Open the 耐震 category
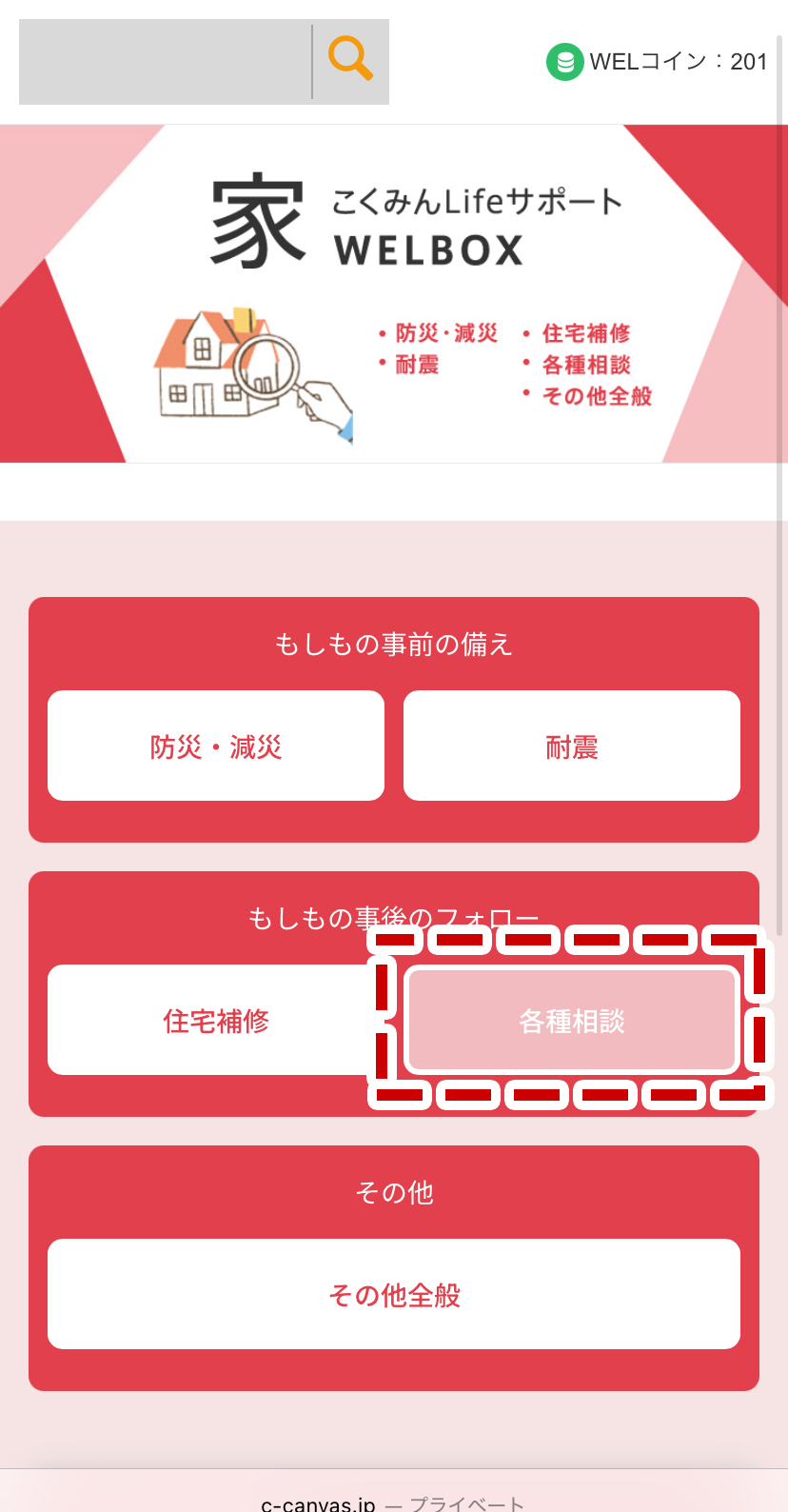 571,746
